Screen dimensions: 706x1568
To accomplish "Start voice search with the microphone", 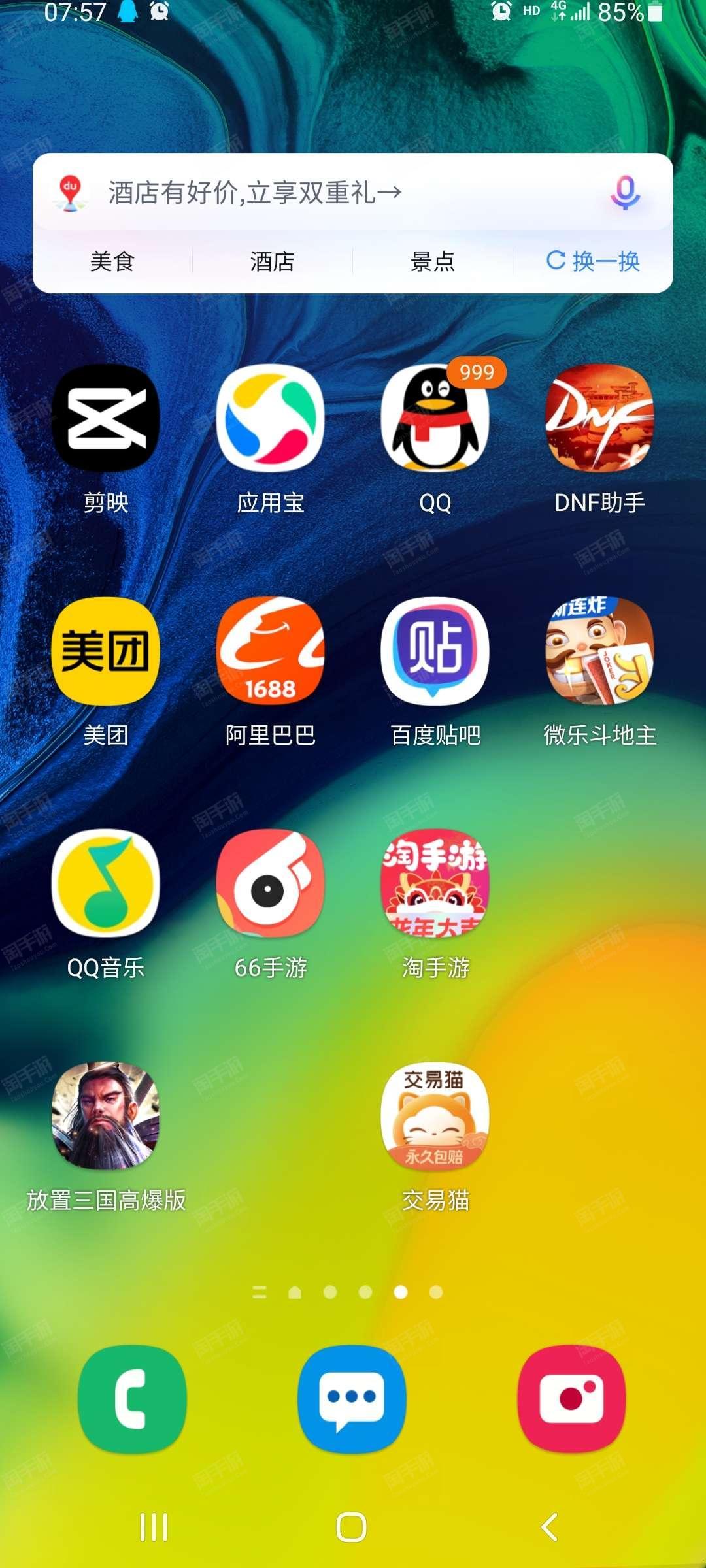I will tap(625, 192).
